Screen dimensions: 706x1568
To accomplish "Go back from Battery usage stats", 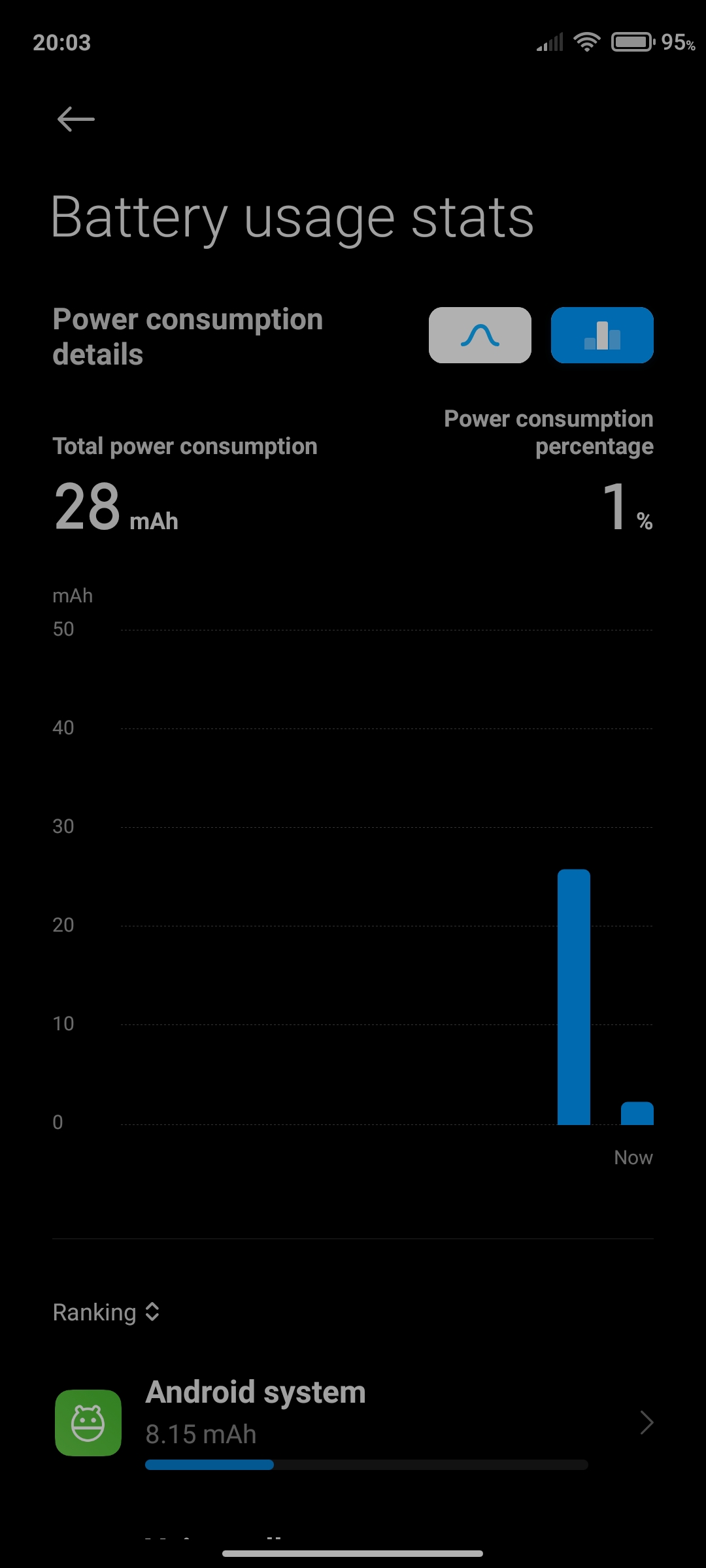I will coord(76,119).
